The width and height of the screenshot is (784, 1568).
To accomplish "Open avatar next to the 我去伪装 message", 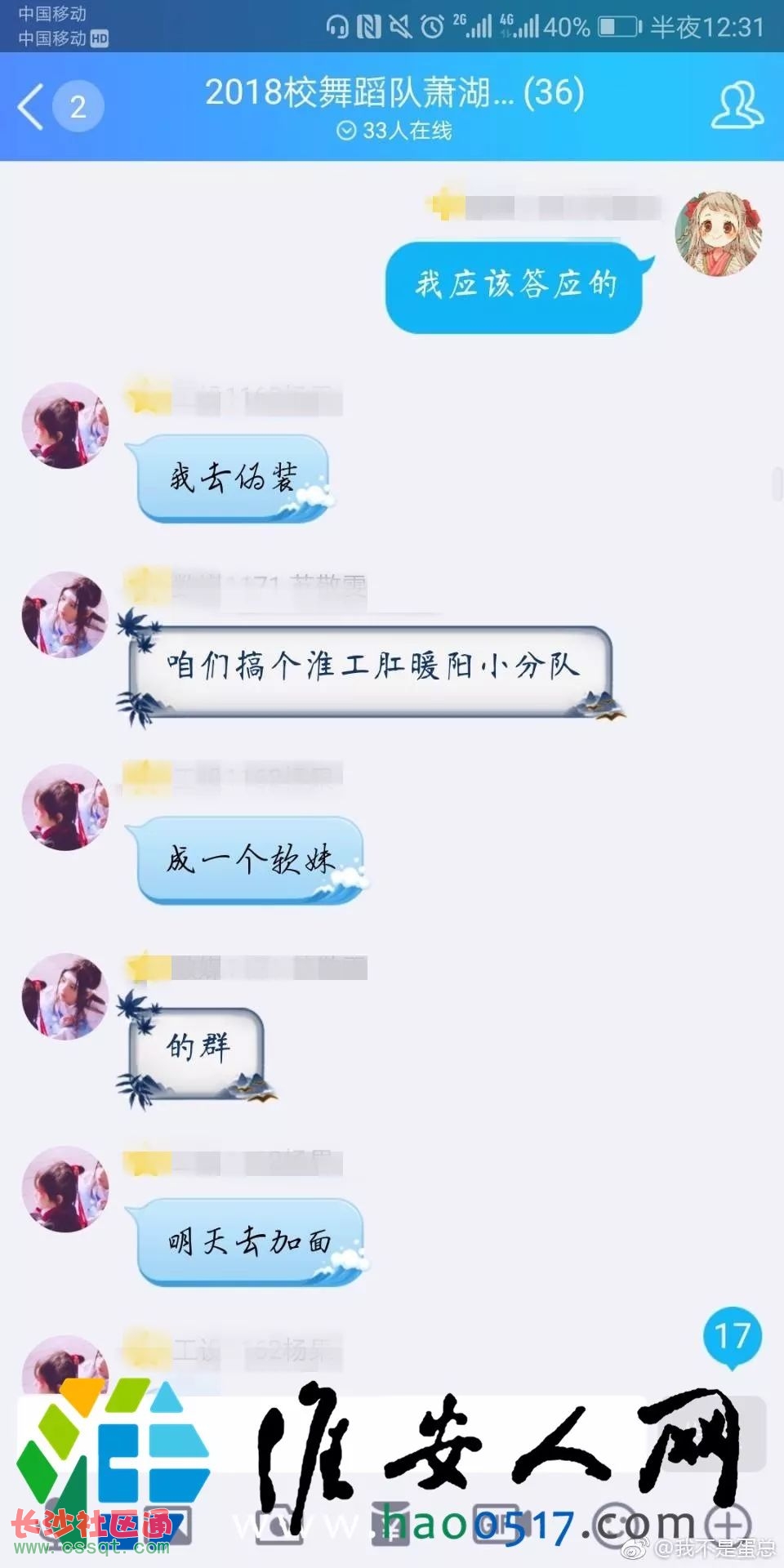I will (x=65, y=425).
